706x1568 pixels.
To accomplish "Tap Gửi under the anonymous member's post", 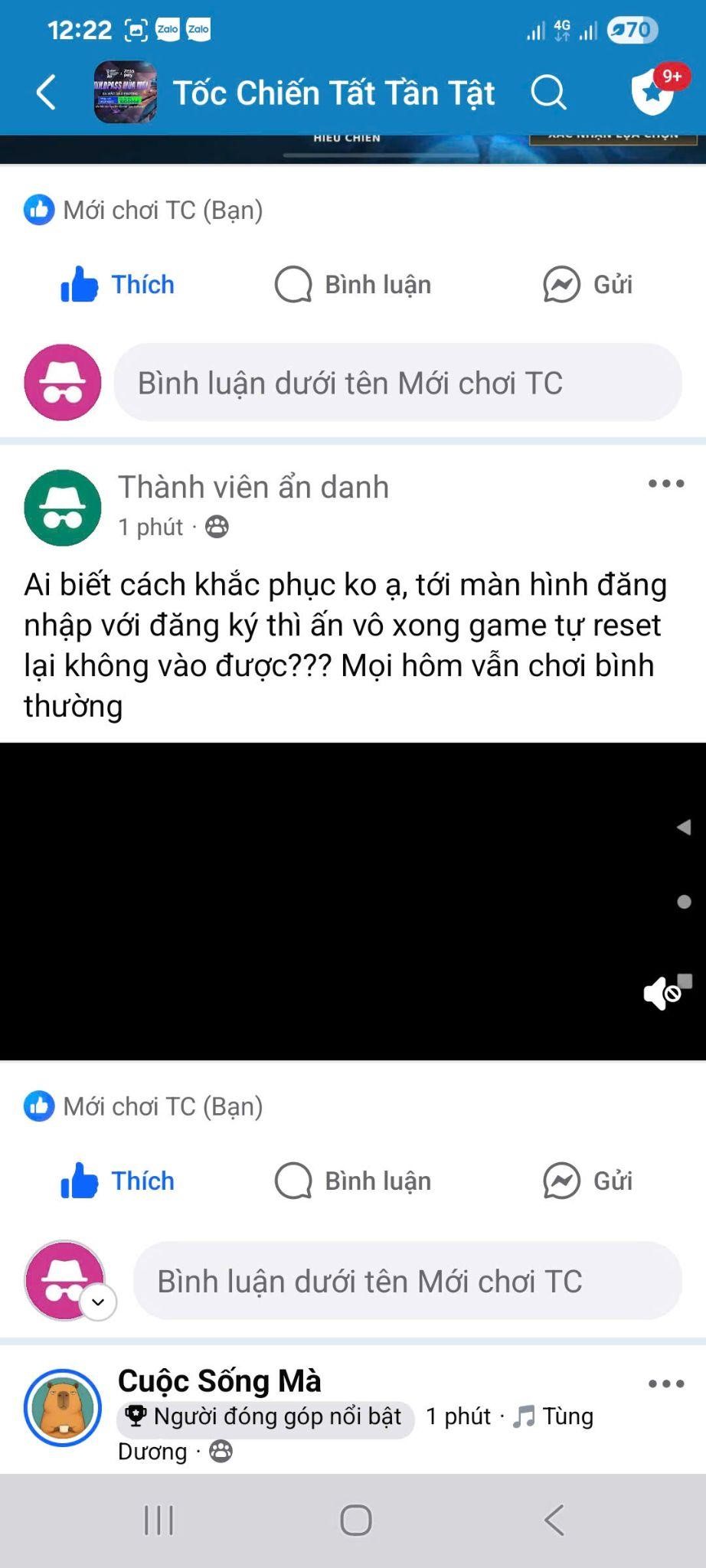I will click(587, 1181).
